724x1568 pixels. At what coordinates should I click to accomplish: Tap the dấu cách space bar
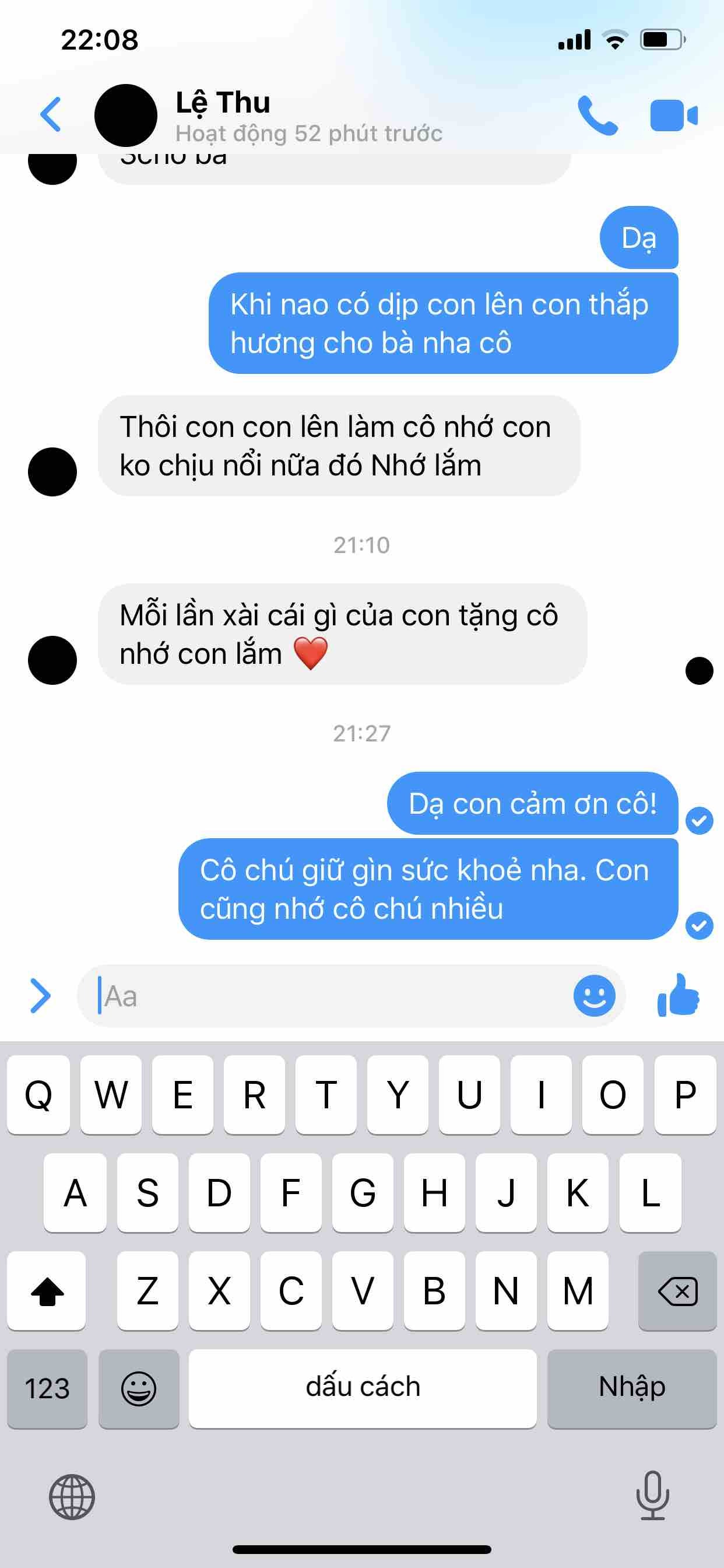pyautogui.click(x=363, y=1388)
